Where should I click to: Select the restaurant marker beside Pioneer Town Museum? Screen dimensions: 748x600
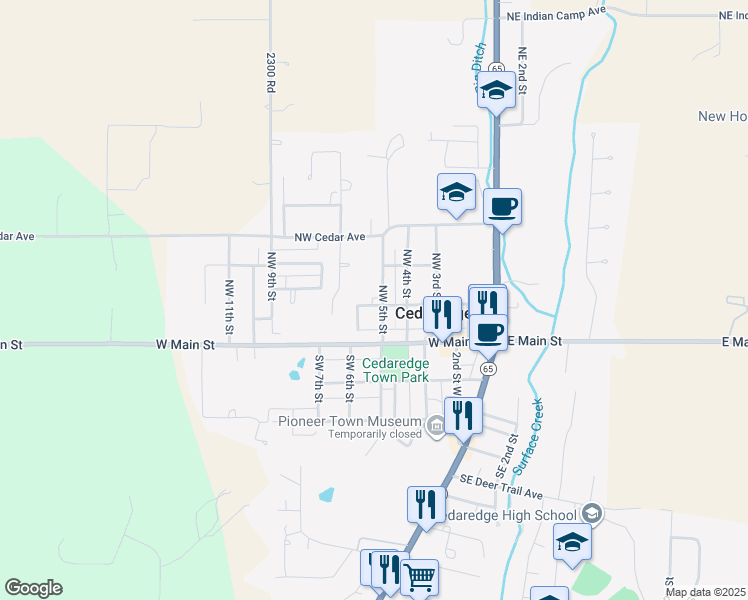point(463,415)
